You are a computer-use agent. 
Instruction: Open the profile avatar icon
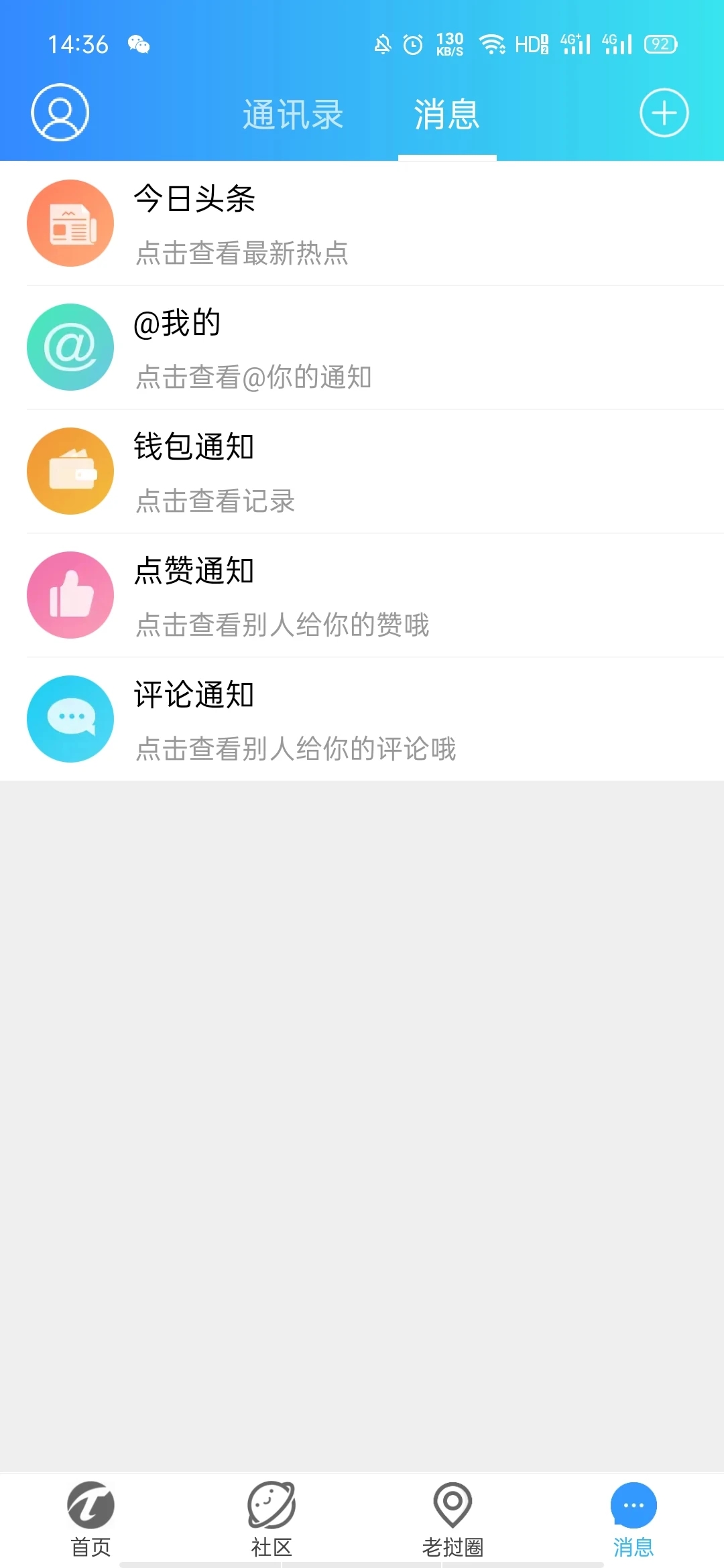[x=60, y=113]
